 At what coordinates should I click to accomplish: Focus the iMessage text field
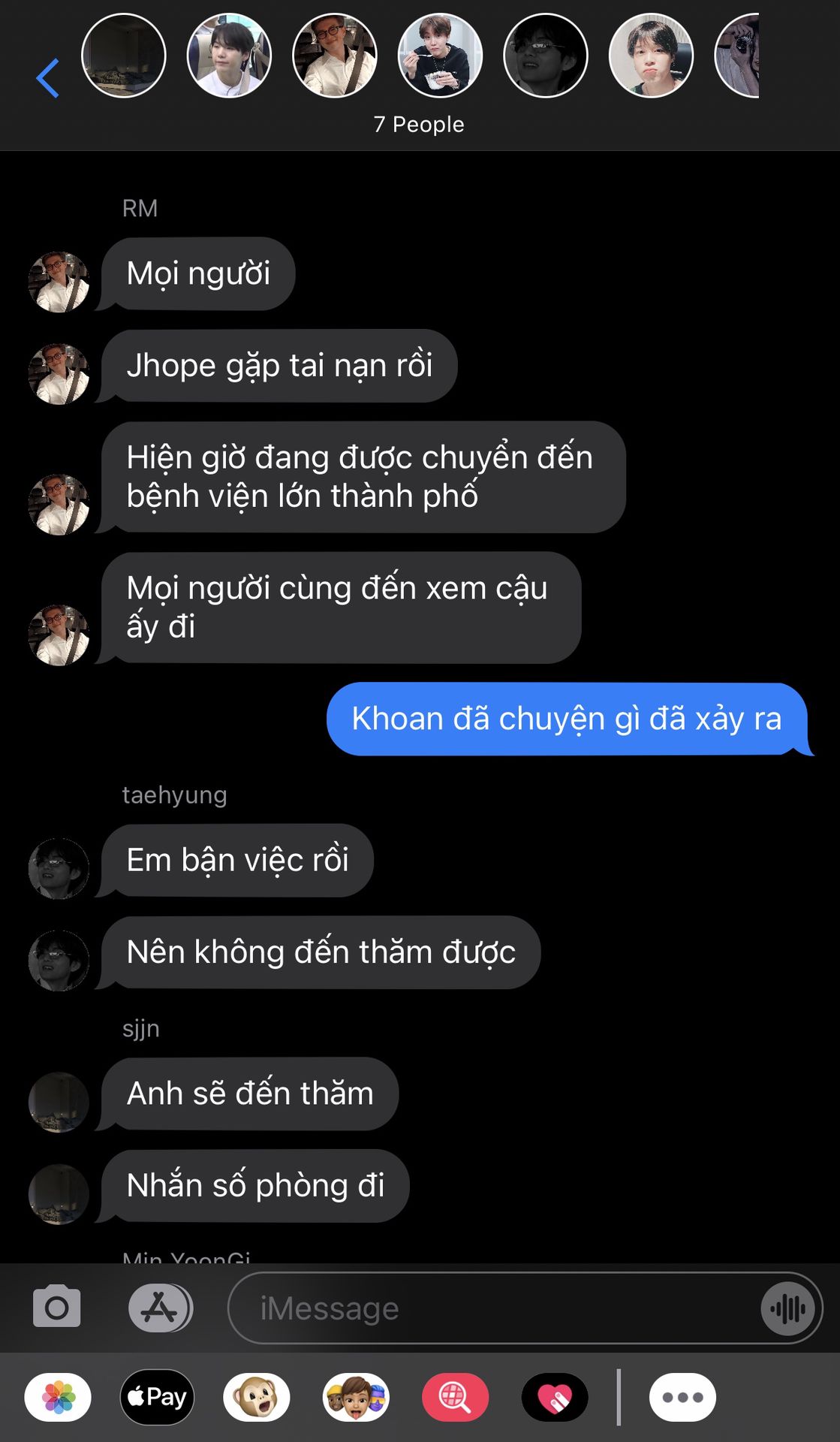tap(495, 1308)
